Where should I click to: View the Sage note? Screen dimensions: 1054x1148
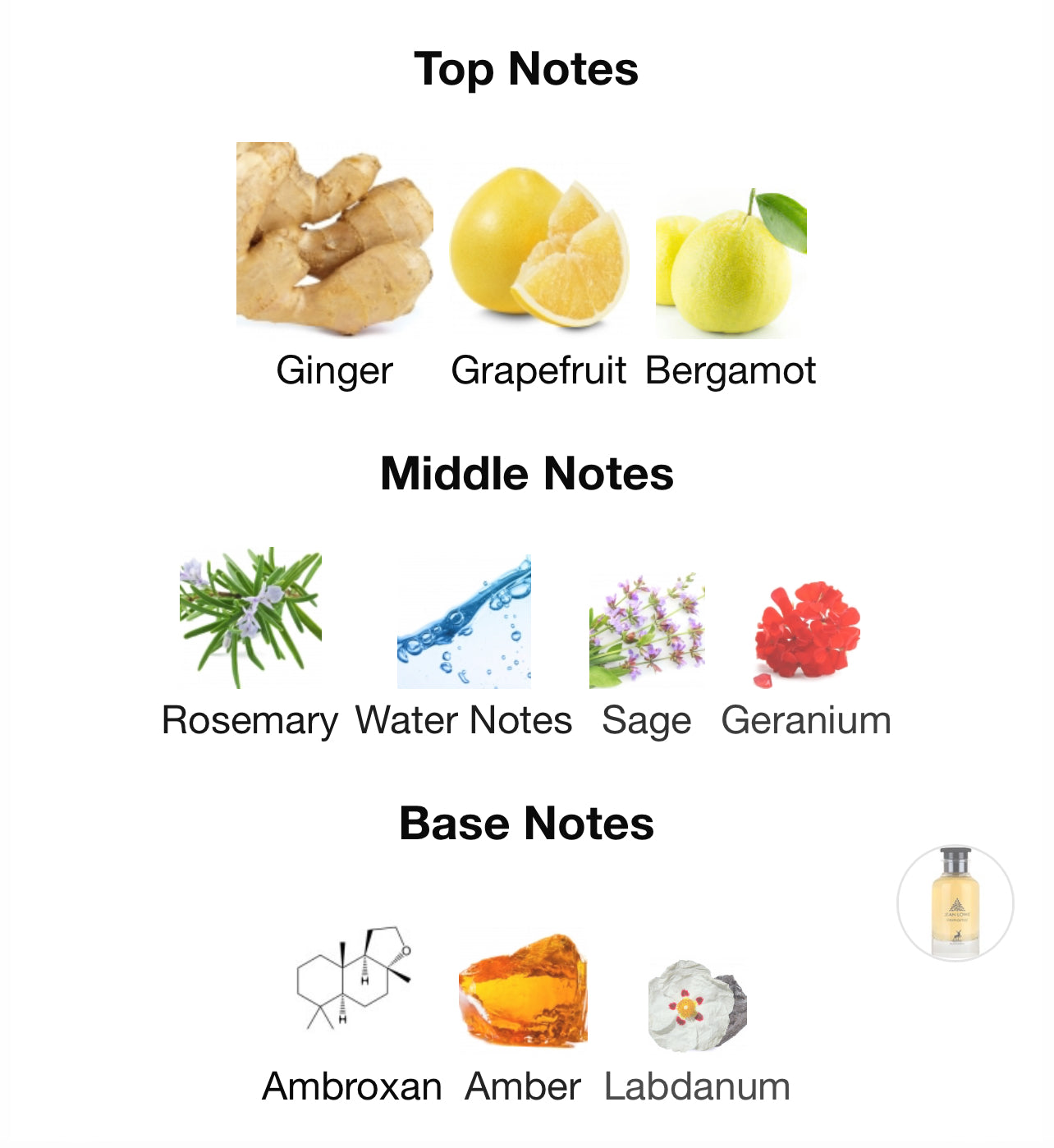point(647,631)
